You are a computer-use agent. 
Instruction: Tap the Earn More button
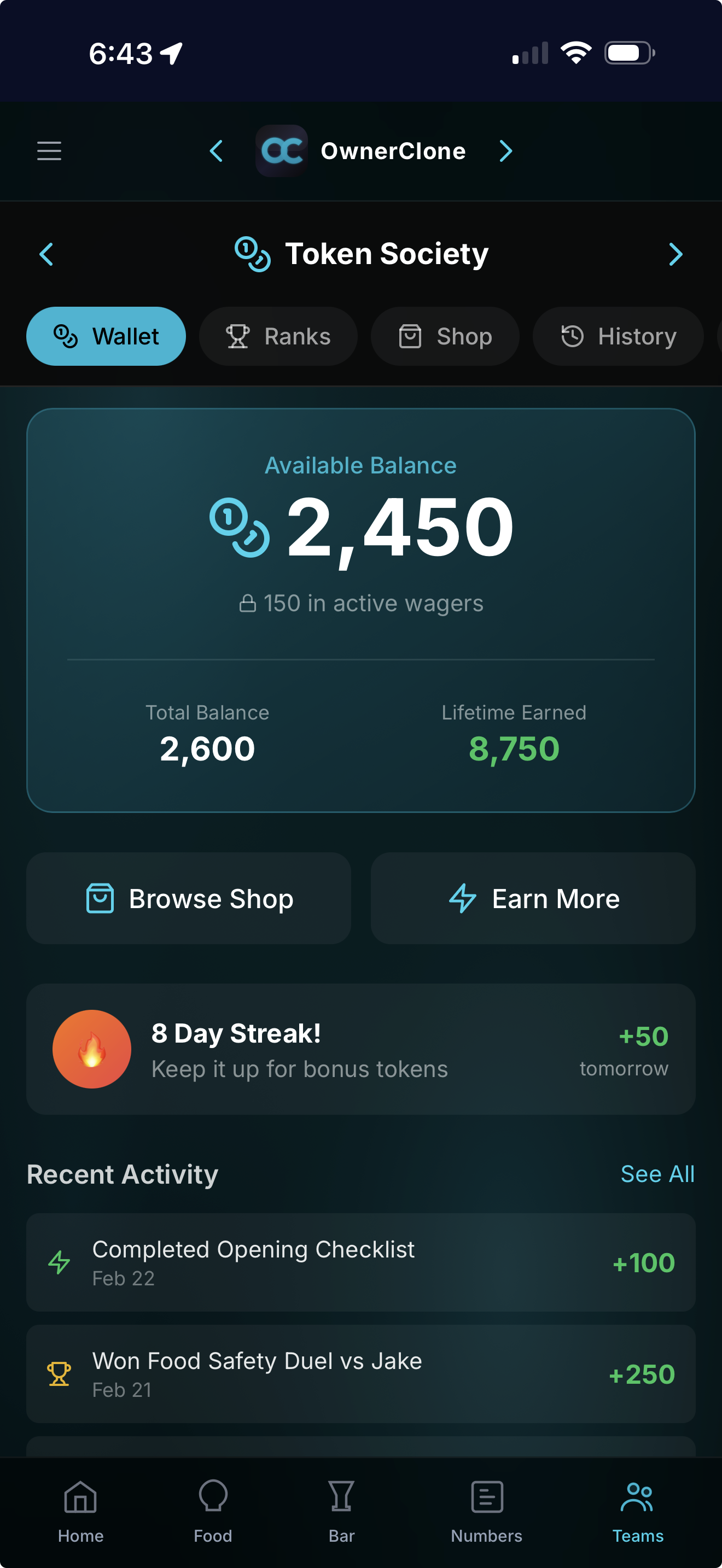pyautogui.click(x=533, y=898)
